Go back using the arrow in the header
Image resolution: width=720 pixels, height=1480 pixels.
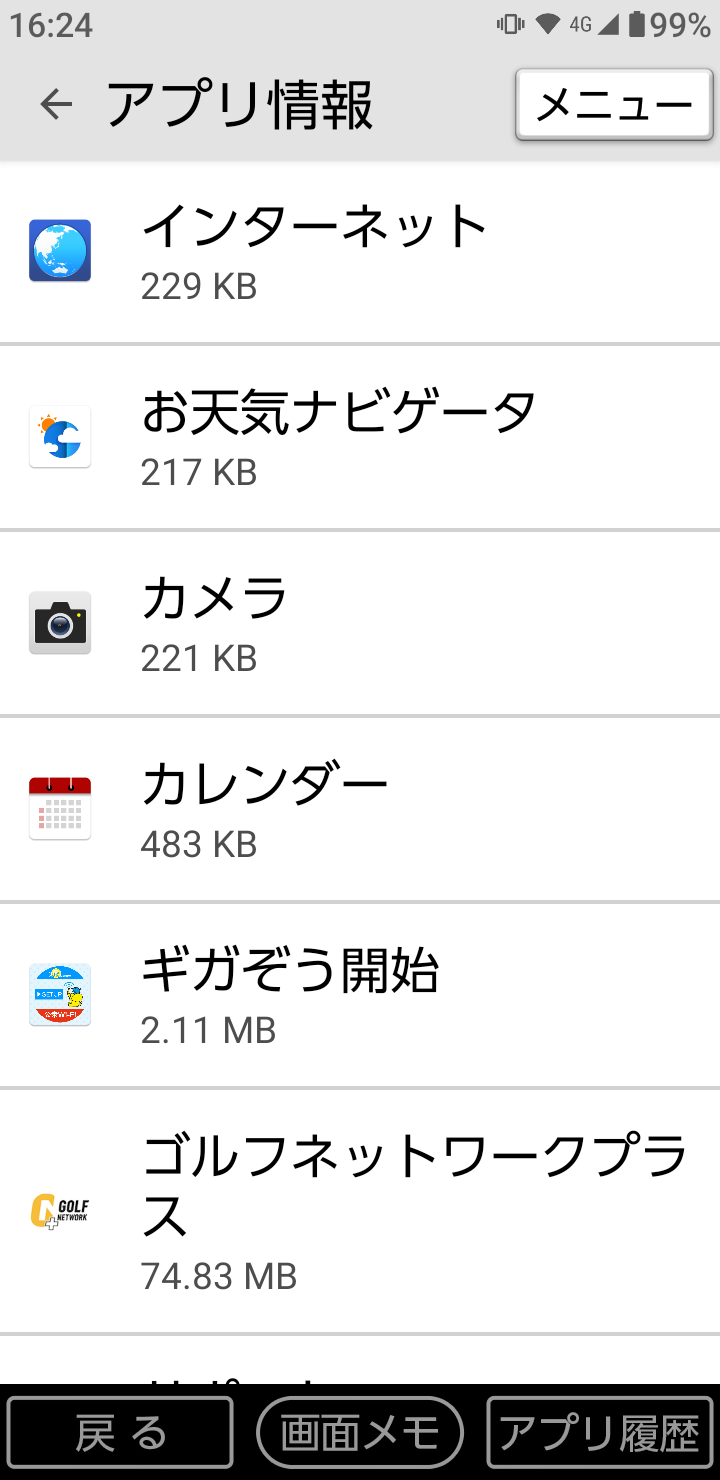coord(56,104)
